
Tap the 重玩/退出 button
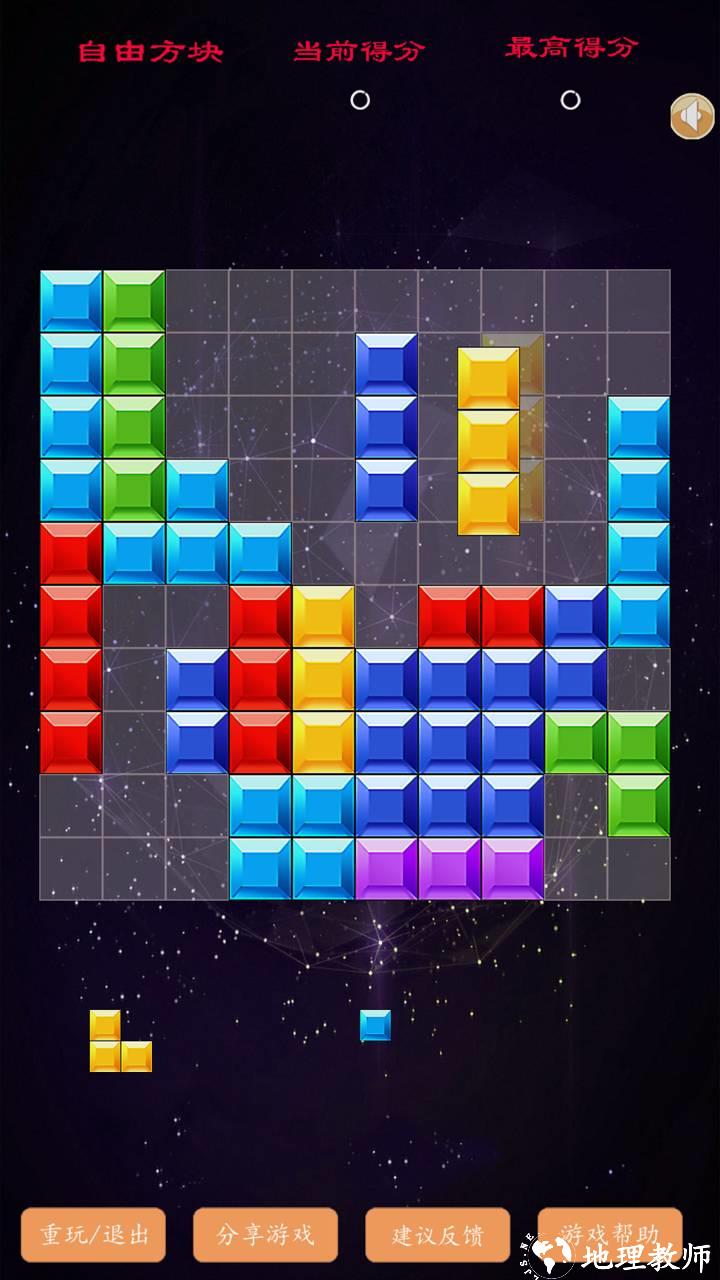94,1235
